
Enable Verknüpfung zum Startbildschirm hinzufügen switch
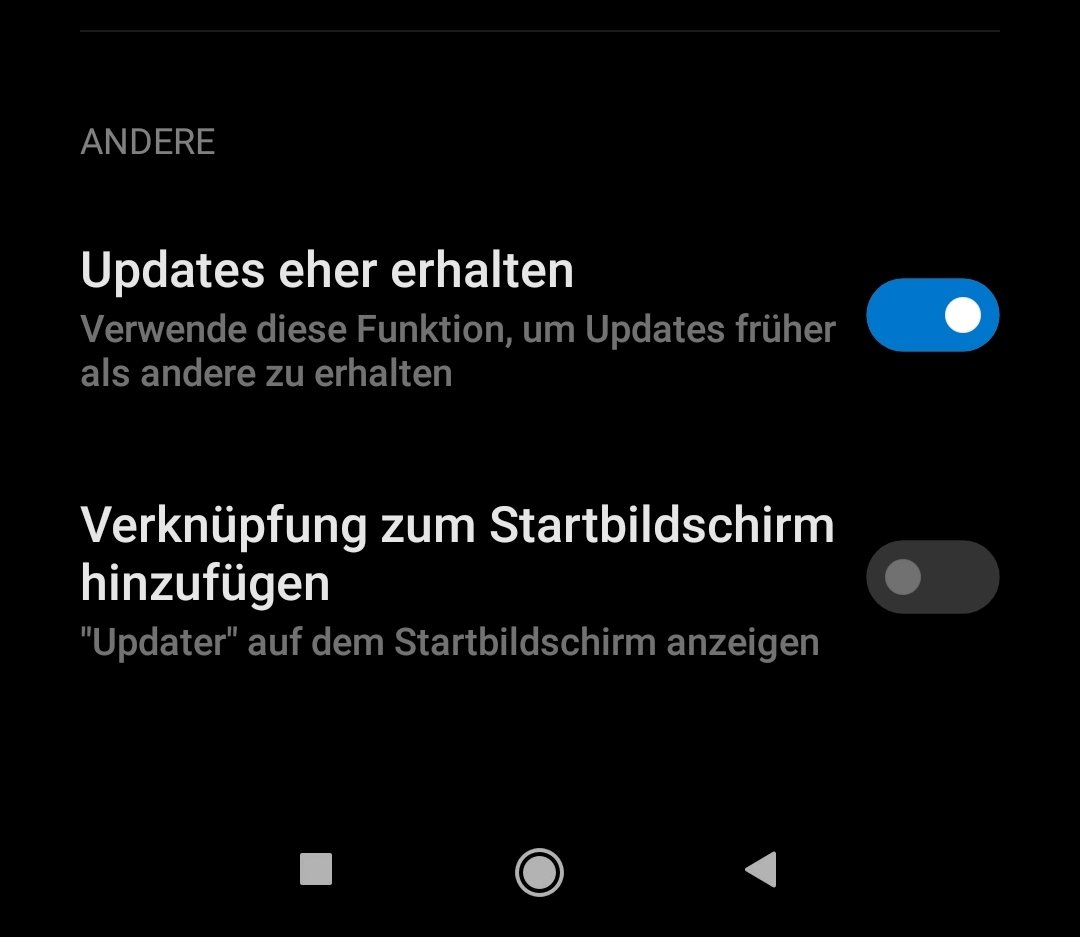pos(932,577)
